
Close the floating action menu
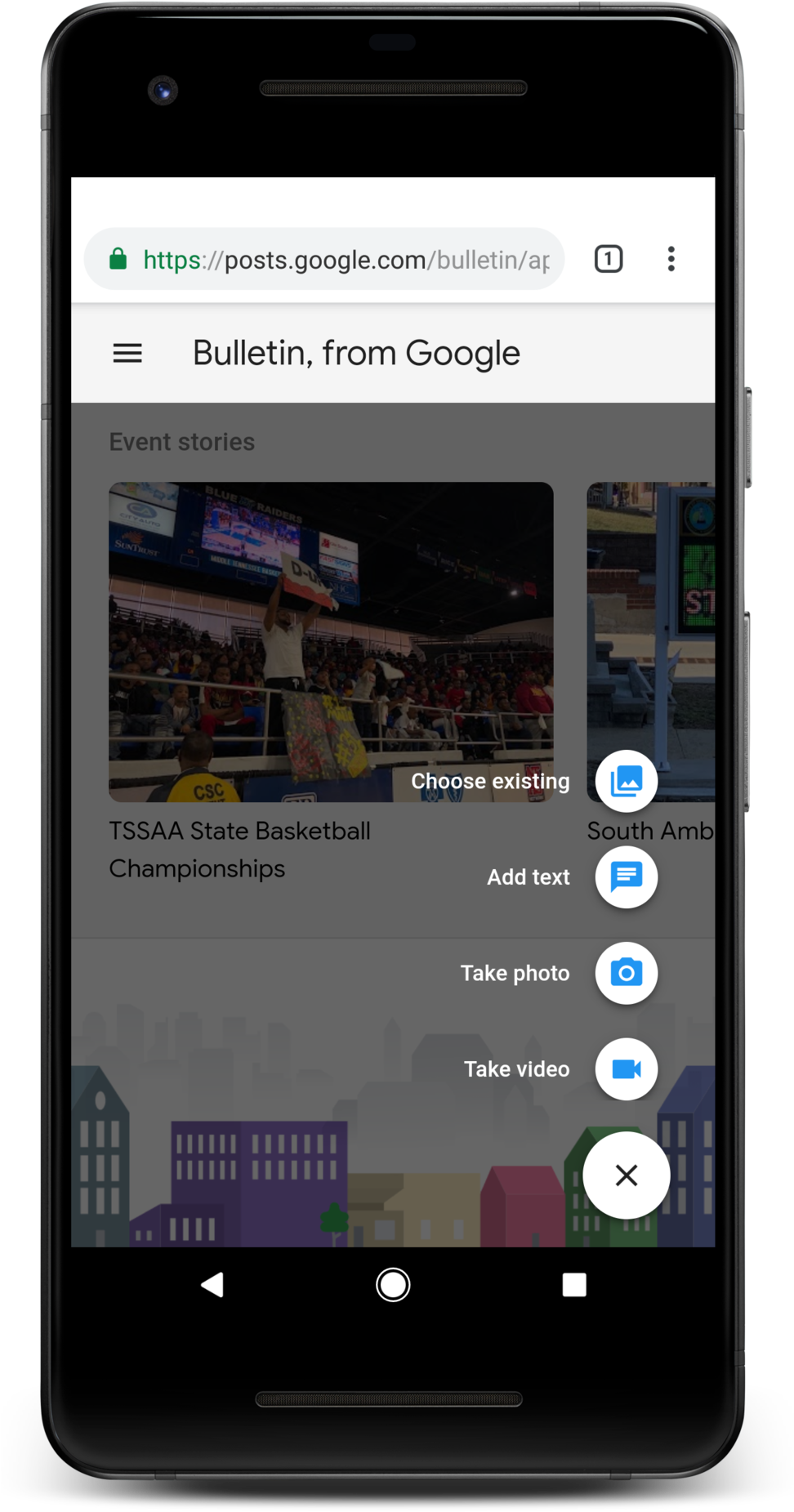[x=626, y=1175]
